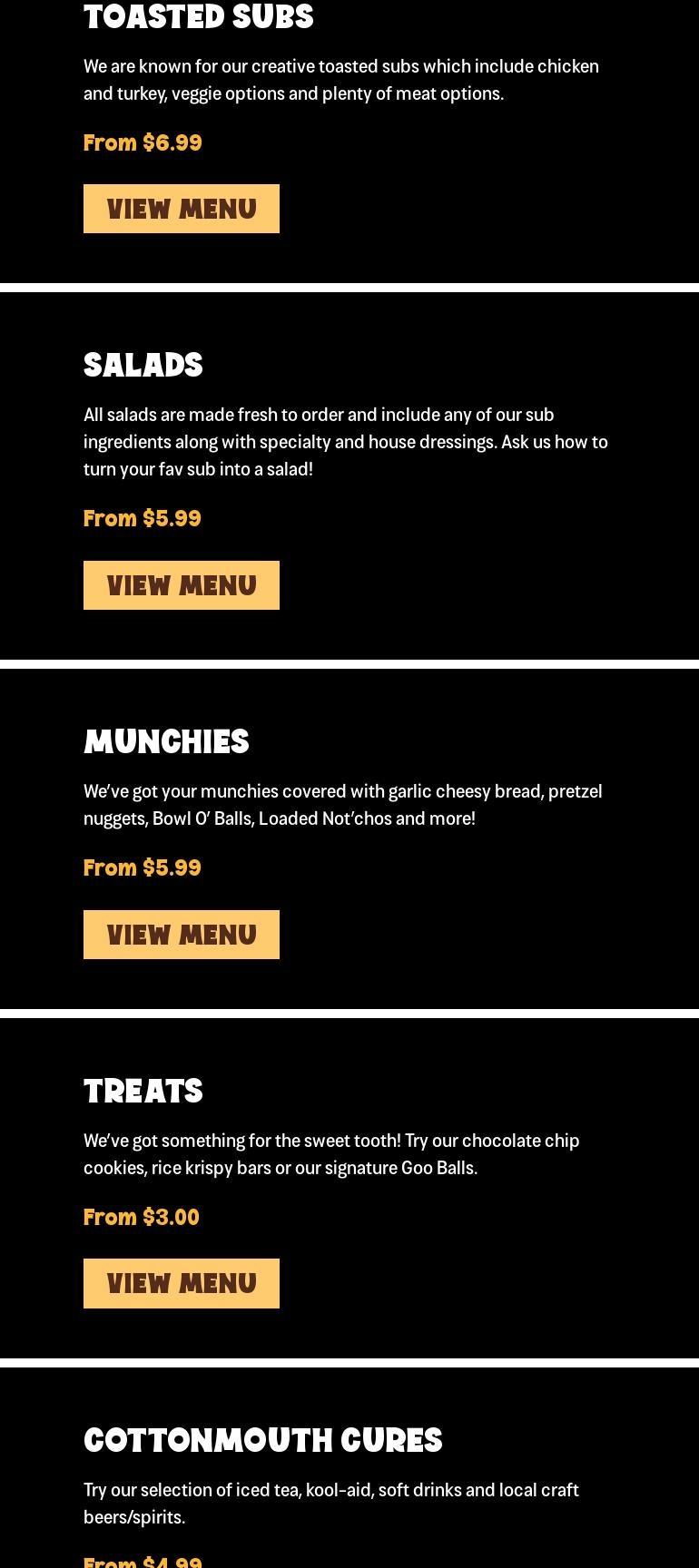Open the Munchies section heading
The height and width of the screenshot is (1568, 699).
[166, 741]
